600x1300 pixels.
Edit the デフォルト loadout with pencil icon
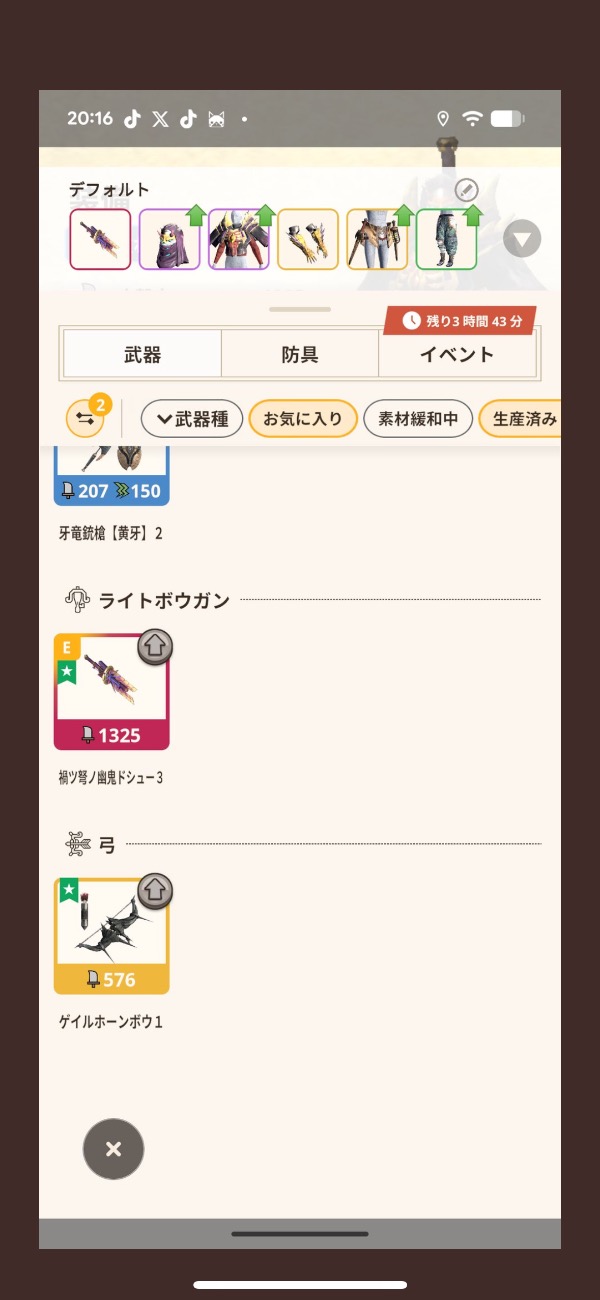coord(466,190)
